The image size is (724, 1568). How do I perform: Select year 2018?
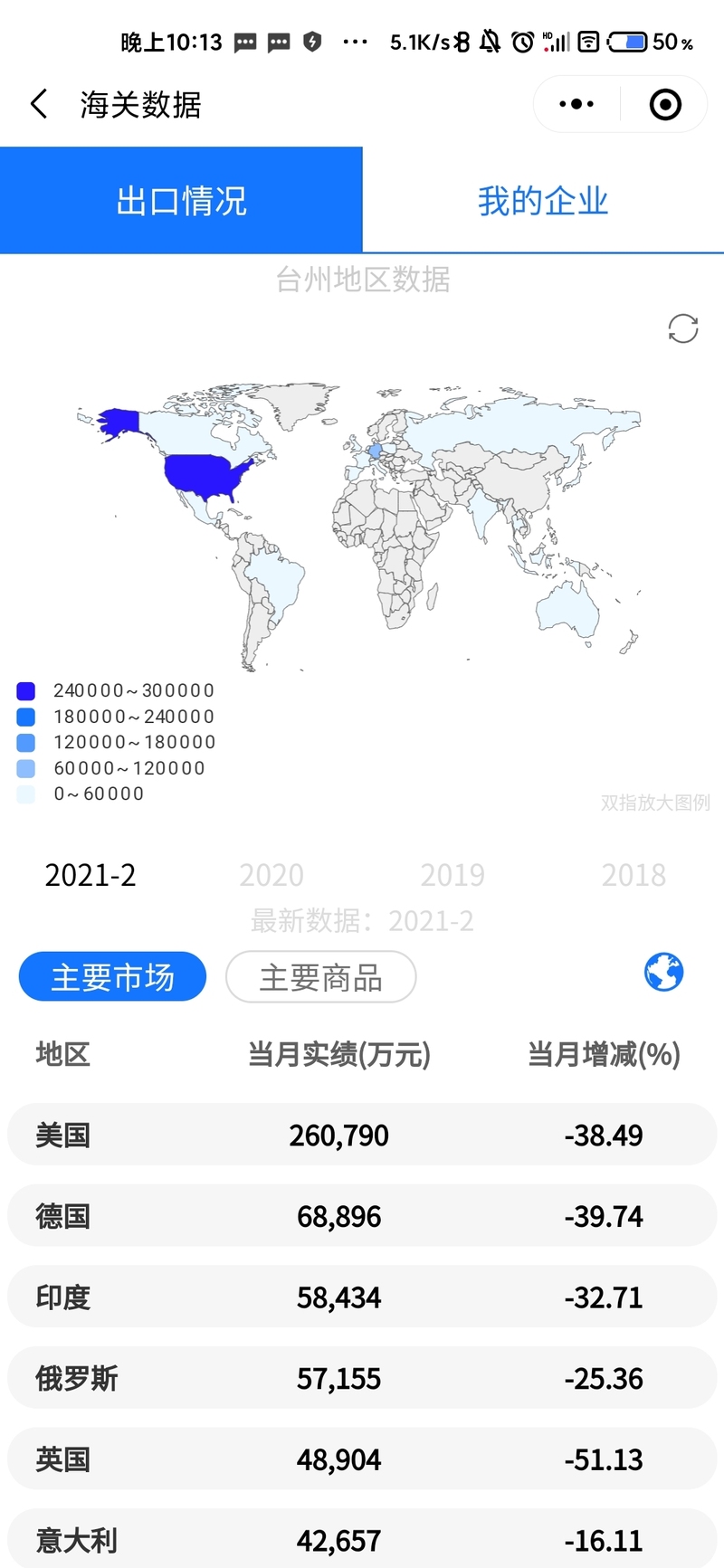[633, 875]
